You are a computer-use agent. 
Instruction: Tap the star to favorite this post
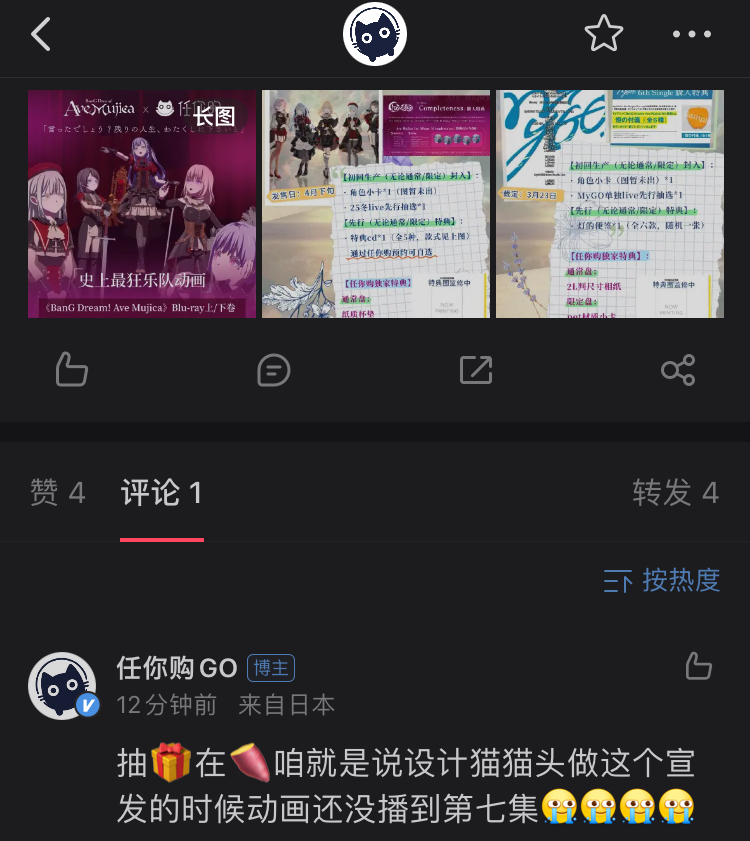tap(604, 33)
